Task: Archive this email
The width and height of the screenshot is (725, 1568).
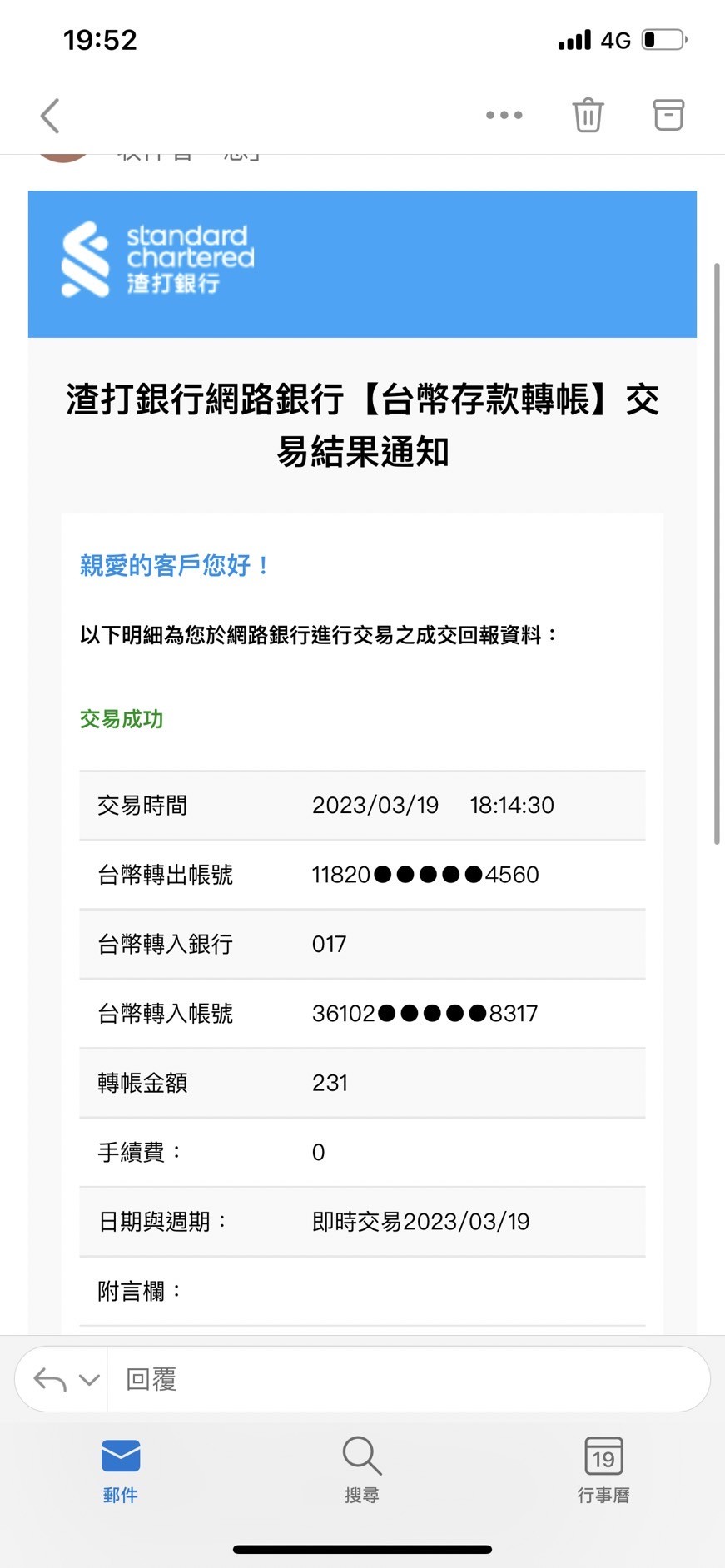Action: [668, 115]
